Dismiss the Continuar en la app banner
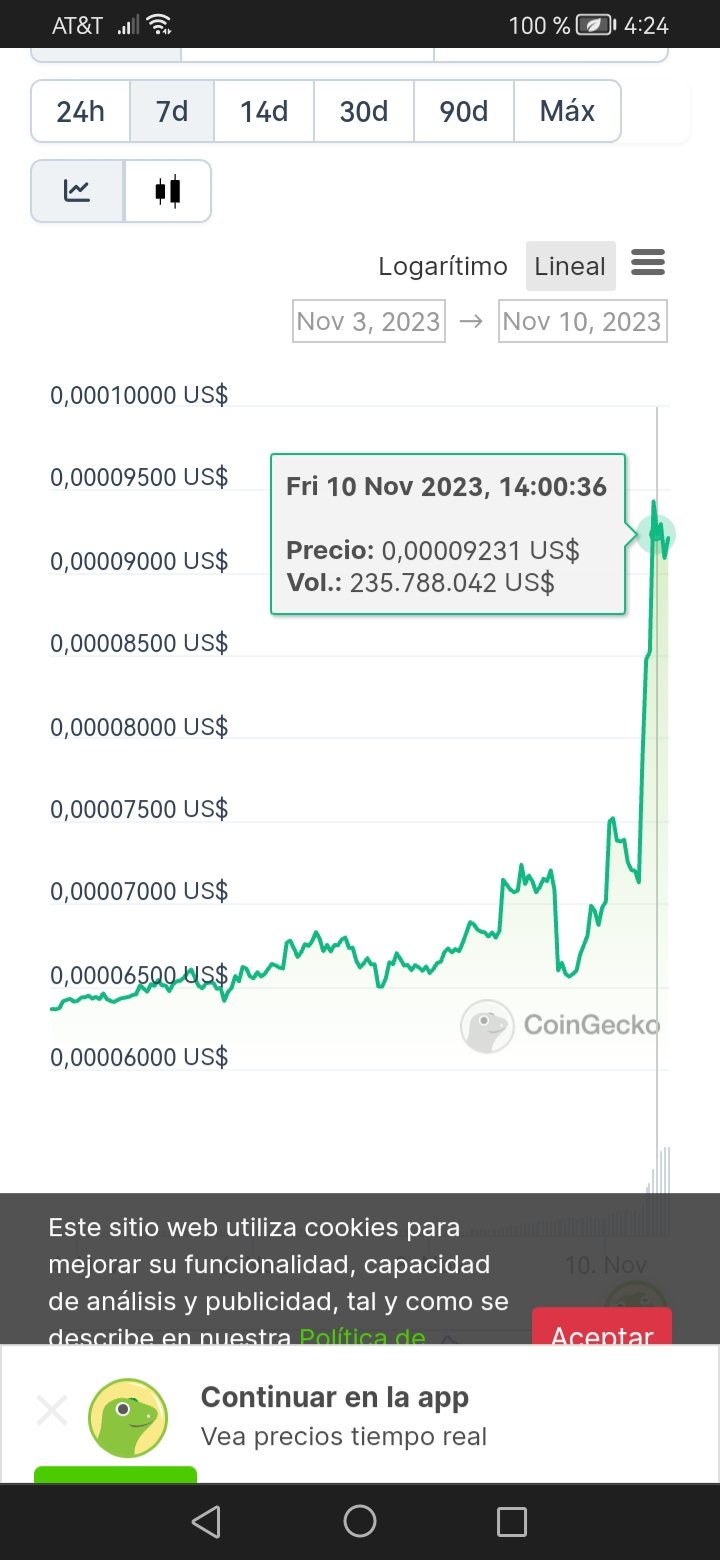This screenshot has width=720, height=1560. (52, 1412)
